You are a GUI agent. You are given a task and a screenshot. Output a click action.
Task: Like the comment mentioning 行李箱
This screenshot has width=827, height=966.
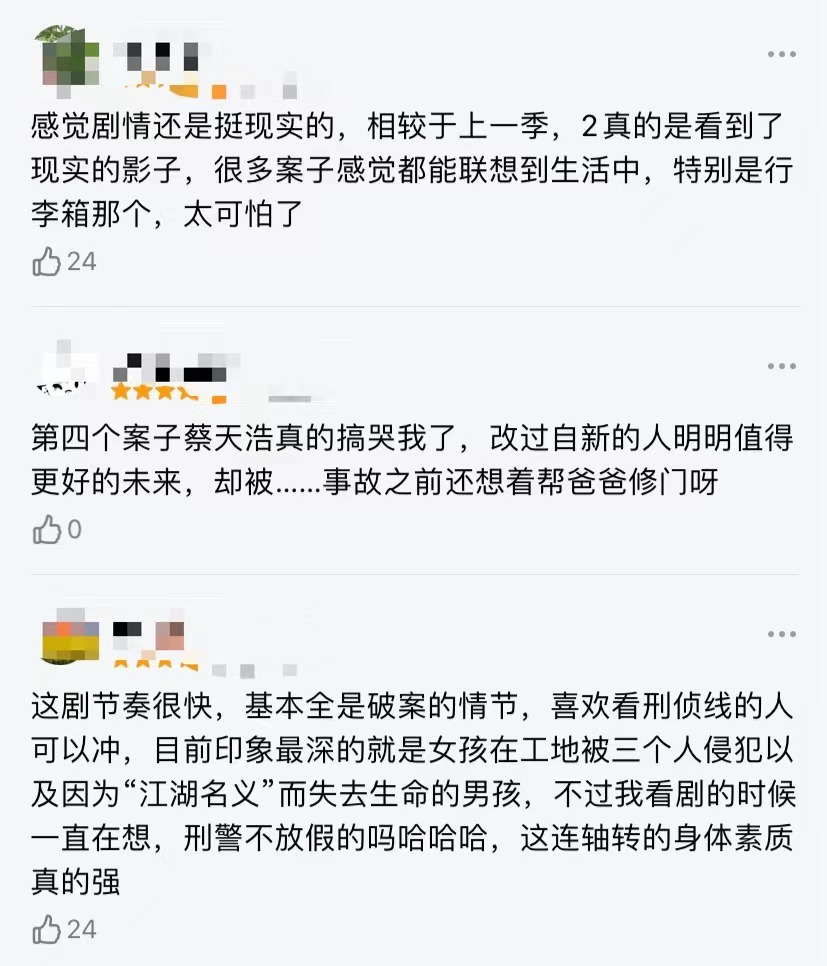pyautogui.click(x=48, y=262)
